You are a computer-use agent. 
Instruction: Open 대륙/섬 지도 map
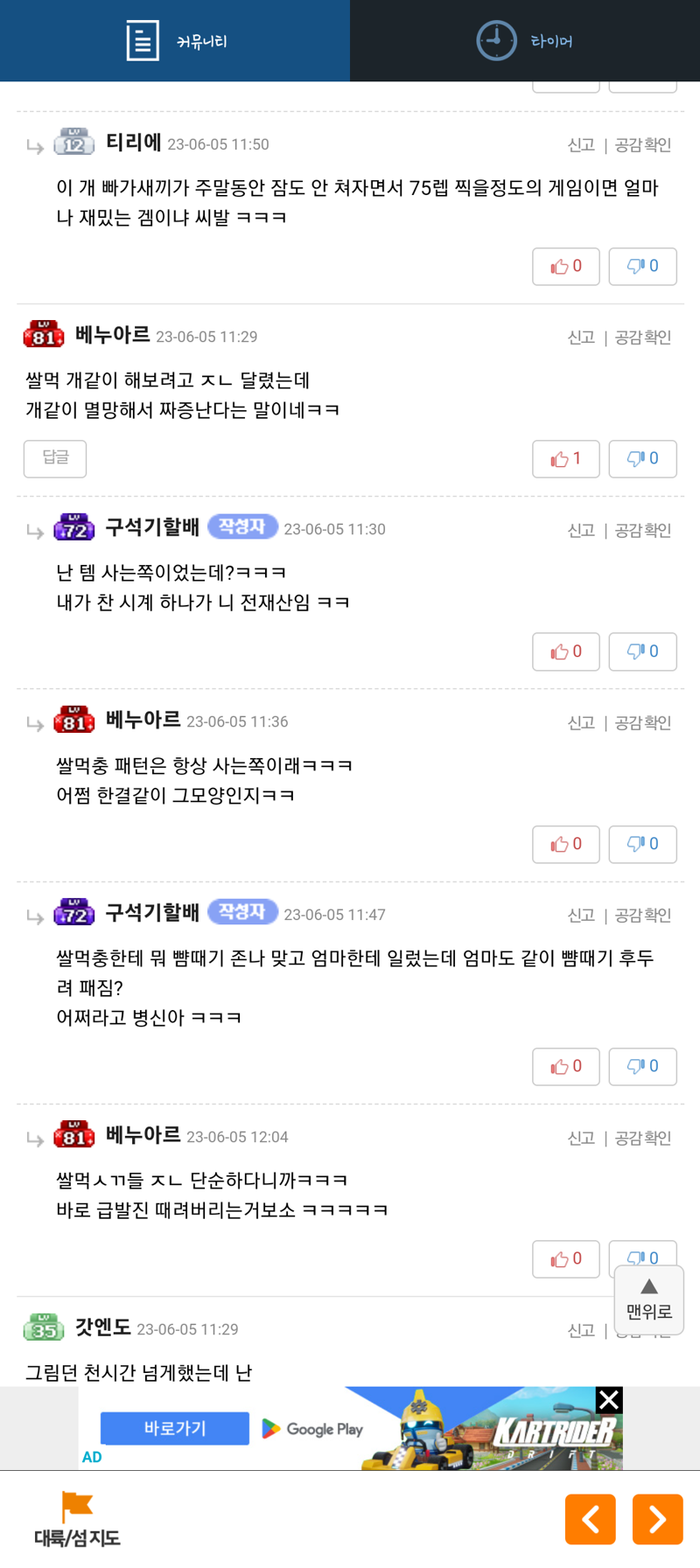coord(77,1520)
